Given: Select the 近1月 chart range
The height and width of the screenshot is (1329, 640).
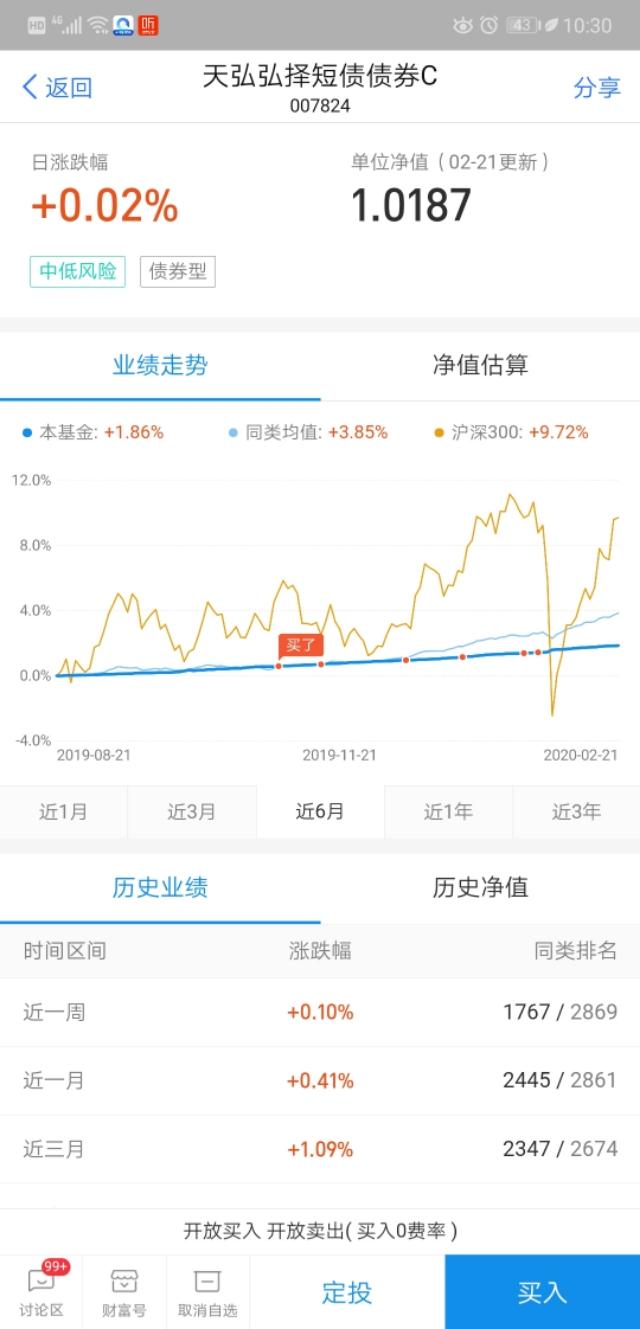Looking at the screenshot, I should 63,812.
